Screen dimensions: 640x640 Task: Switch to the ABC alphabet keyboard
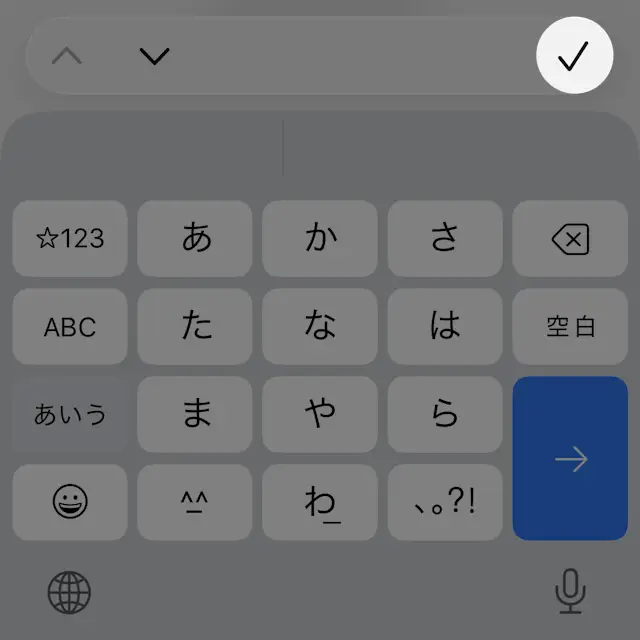(x=70, y=326)
